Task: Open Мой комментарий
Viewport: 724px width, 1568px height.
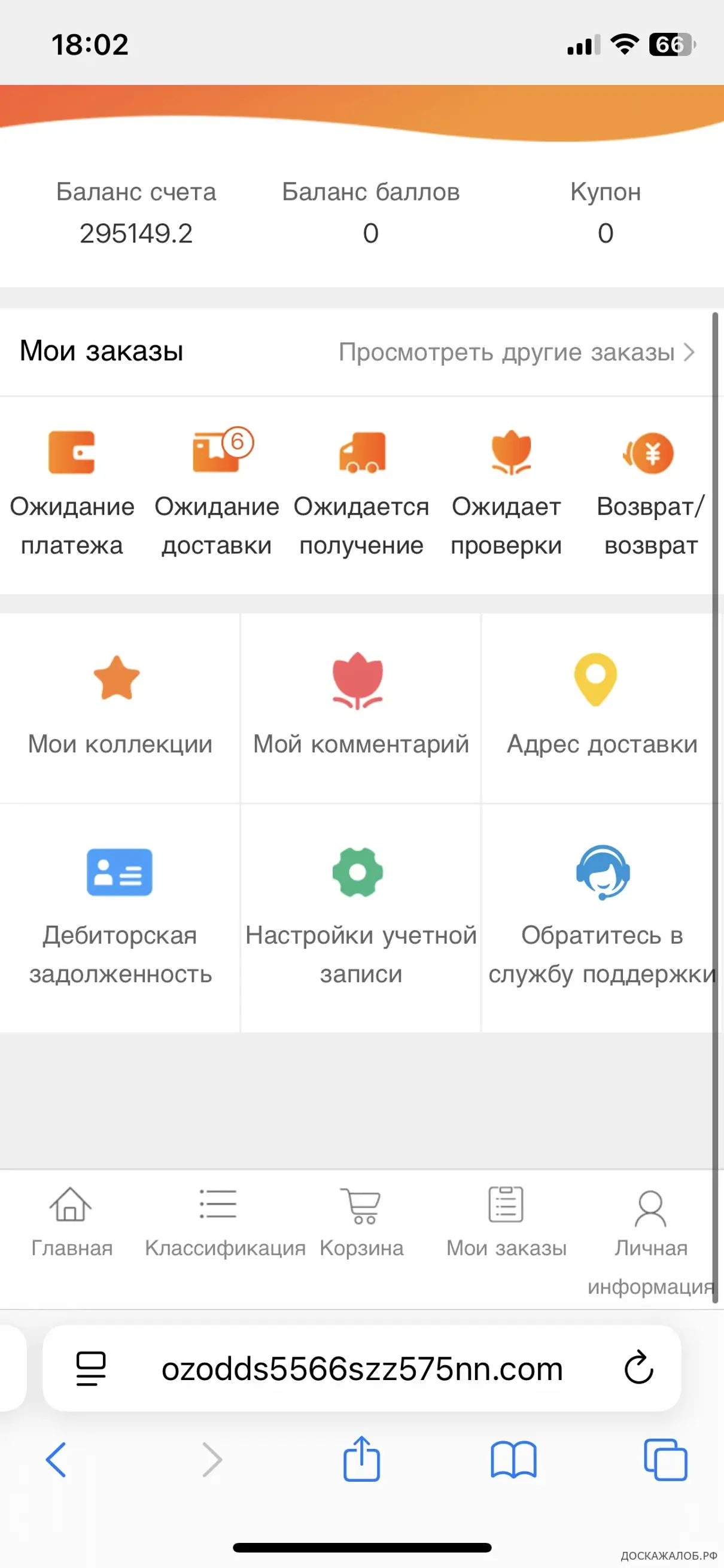Action: (361, 706)
